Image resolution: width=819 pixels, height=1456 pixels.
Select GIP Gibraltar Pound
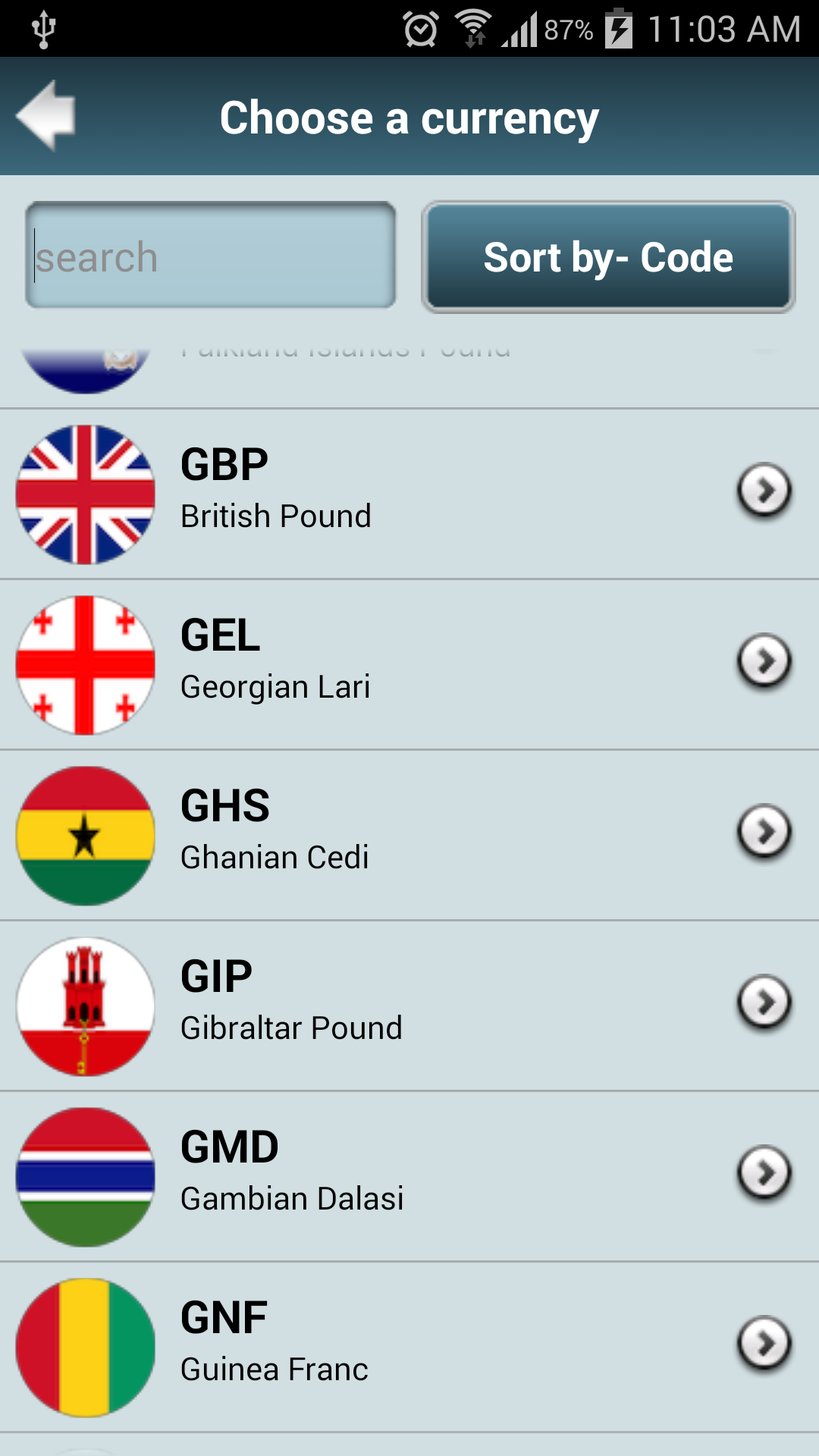[409, 1006]
